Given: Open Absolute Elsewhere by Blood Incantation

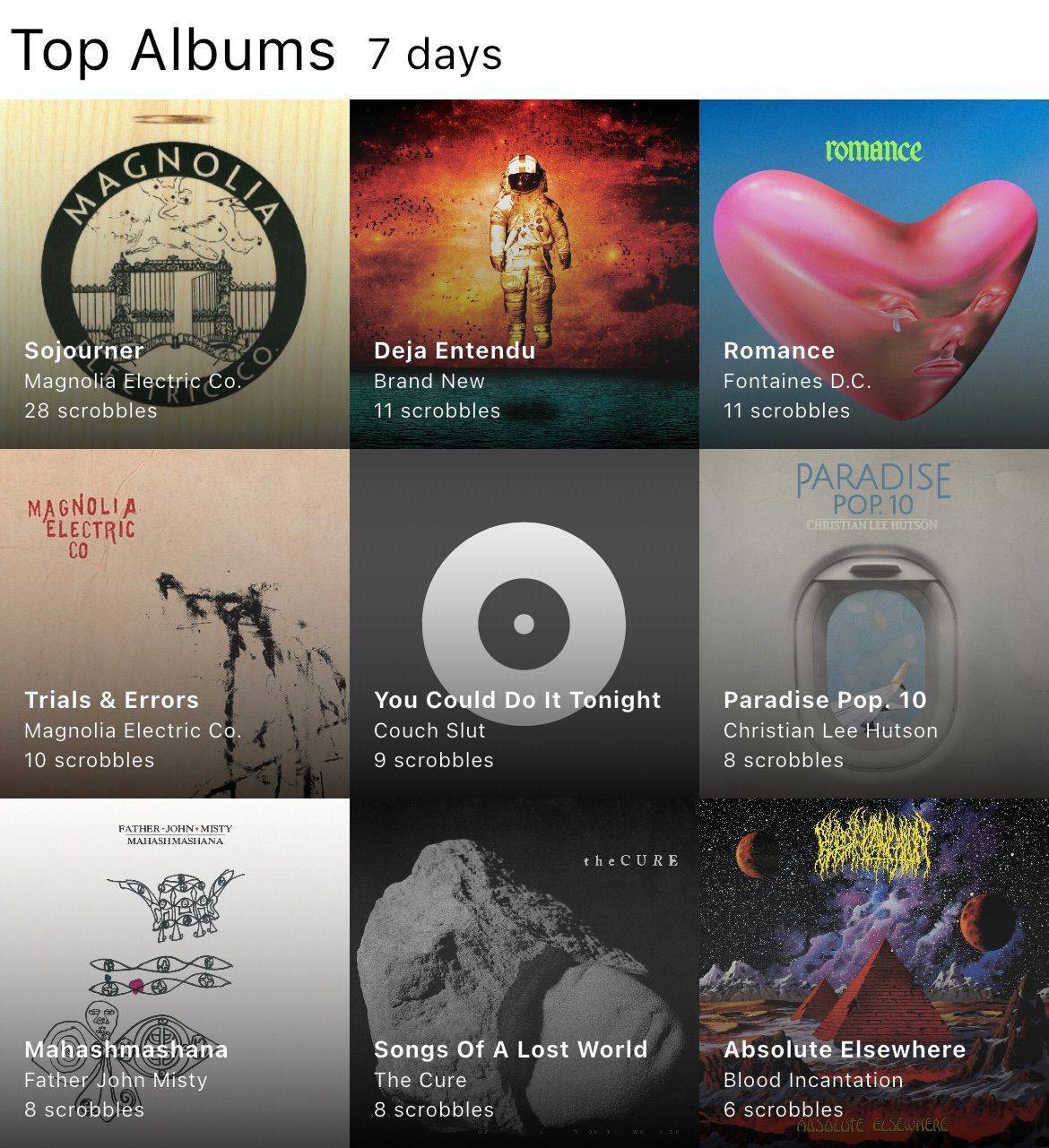Looking at the screenshot, I should [x=873, y=972].
